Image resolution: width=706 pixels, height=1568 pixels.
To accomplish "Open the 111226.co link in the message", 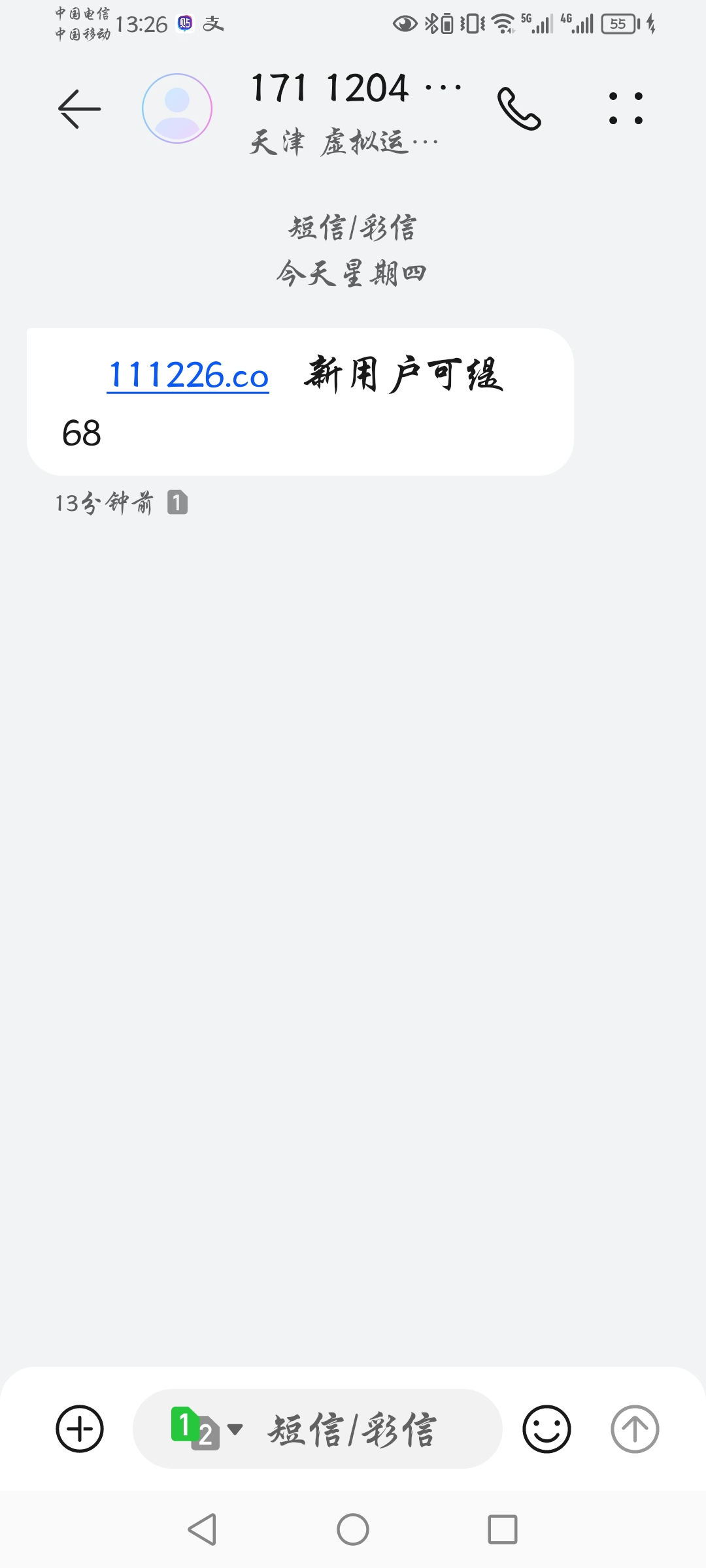I will (188, 376).
